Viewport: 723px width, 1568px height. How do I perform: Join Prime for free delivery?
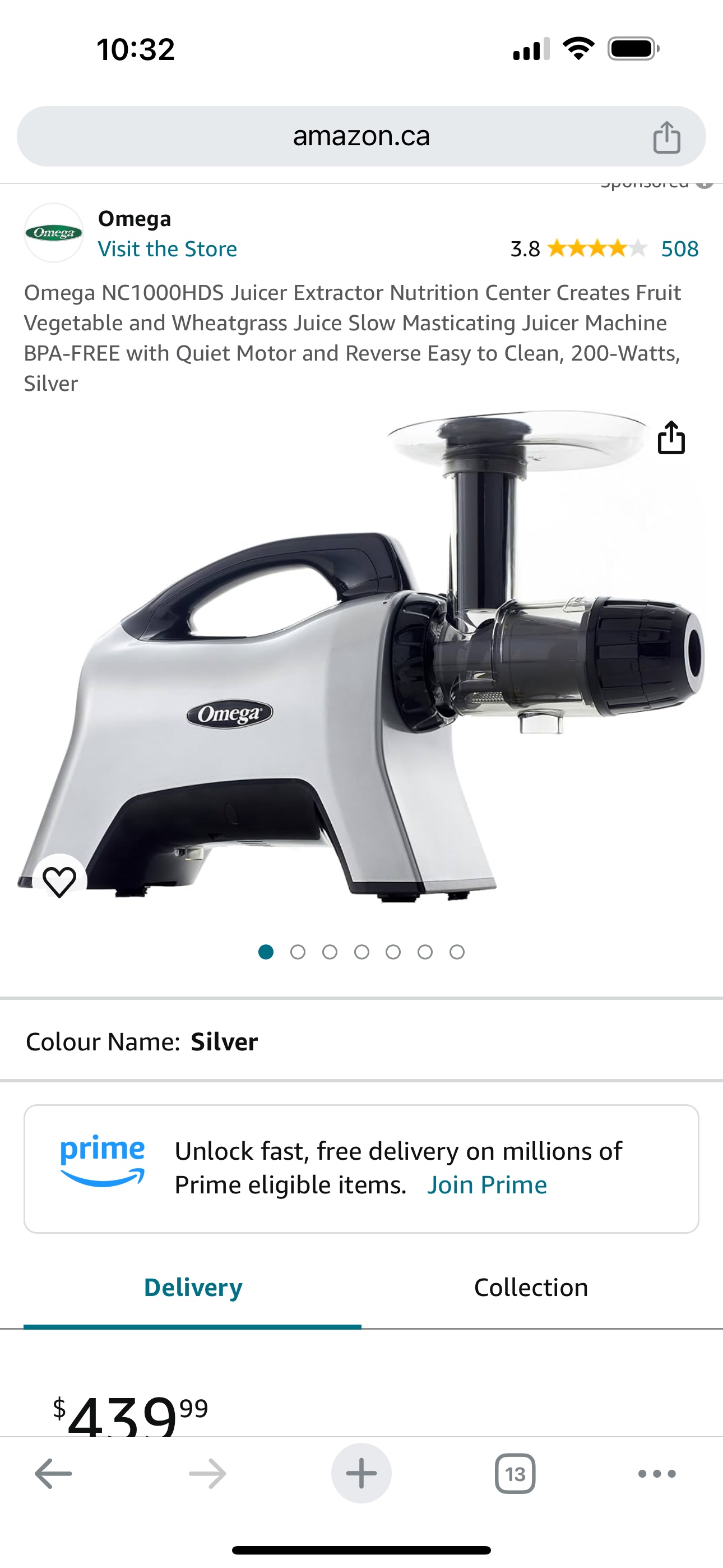point(486,1185)
